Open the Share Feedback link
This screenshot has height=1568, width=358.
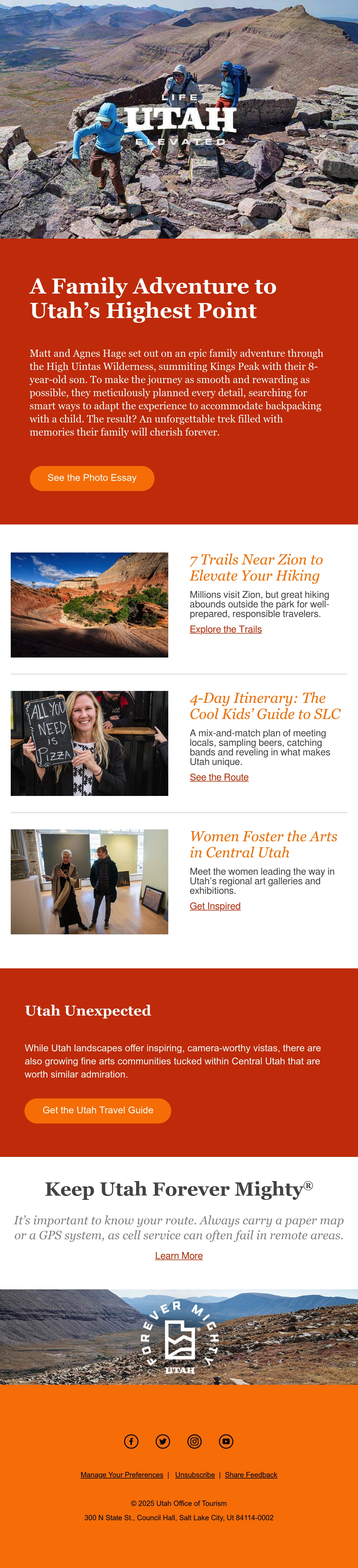[x=251, y=1475]
